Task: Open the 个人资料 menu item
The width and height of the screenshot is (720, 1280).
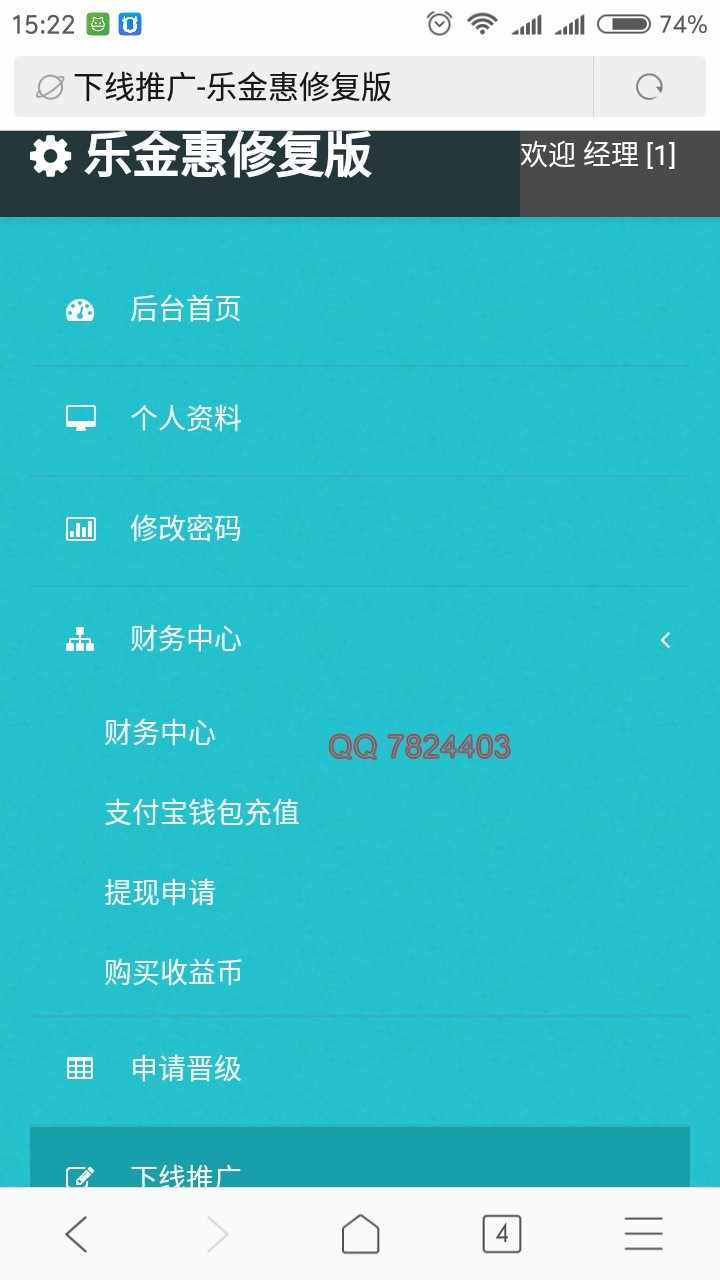Action: 185,419
